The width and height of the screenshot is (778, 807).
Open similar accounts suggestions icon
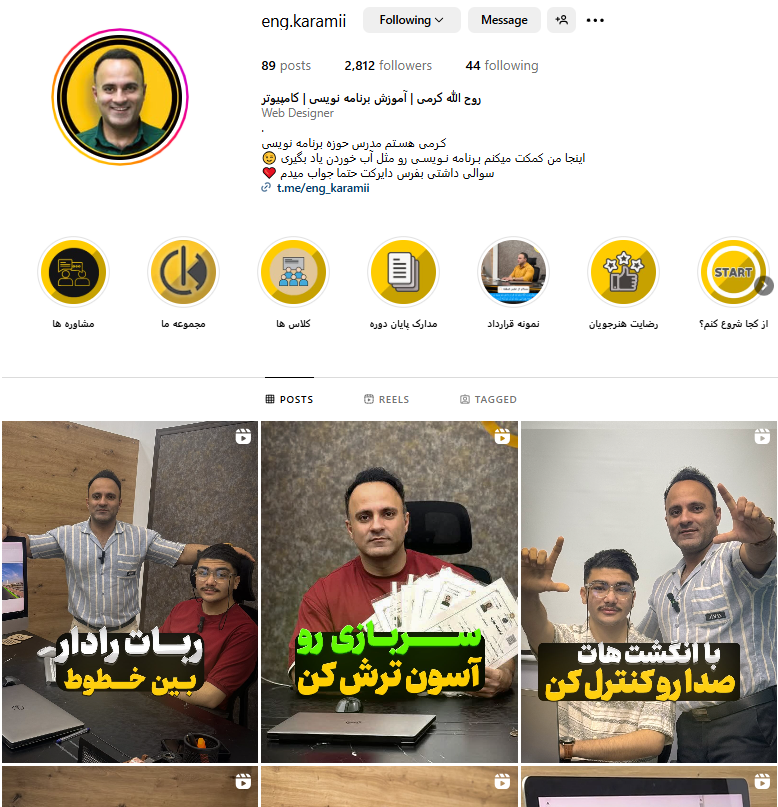tap(561, 20)
